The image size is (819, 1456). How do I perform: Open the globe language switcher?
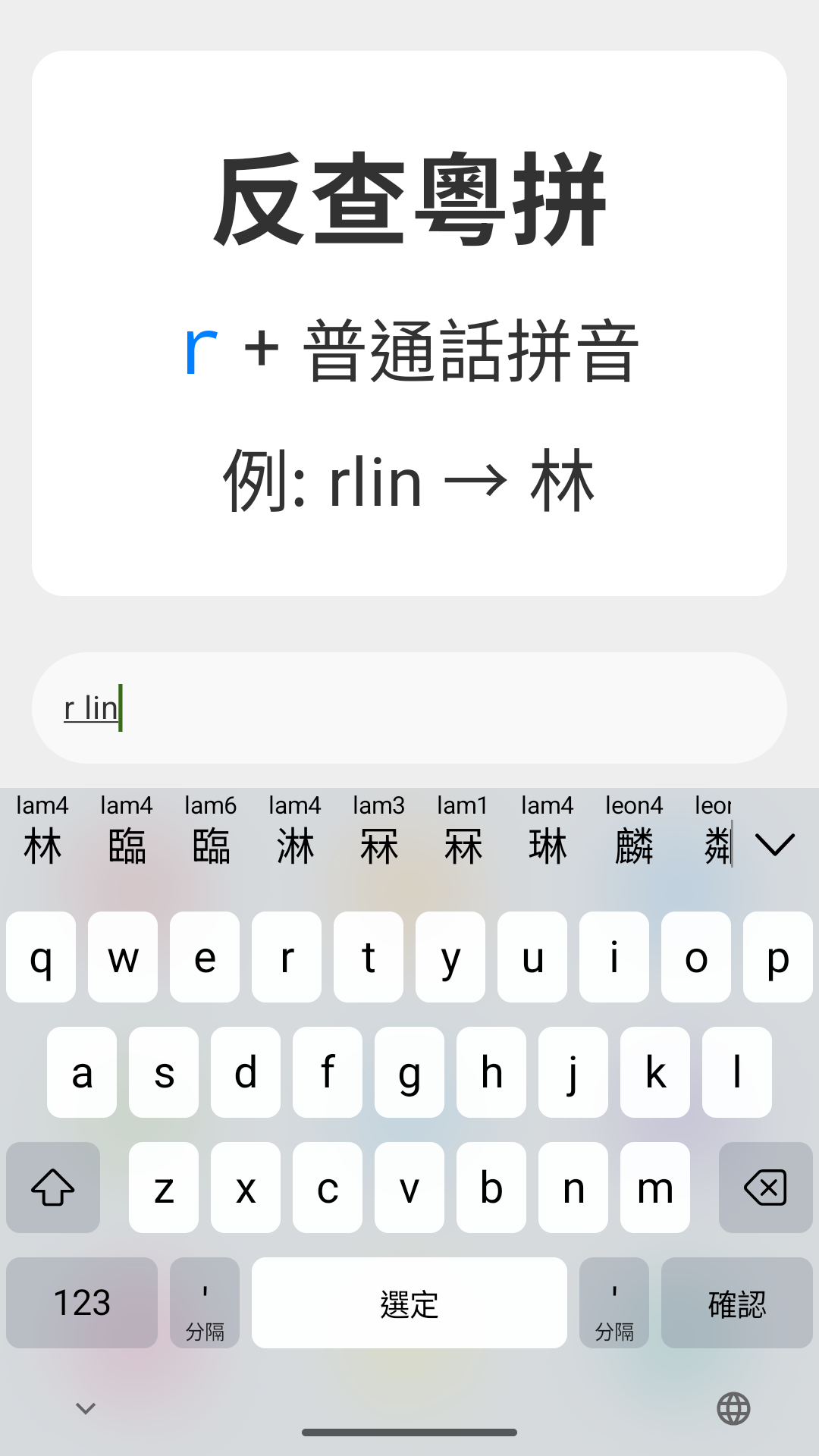[733, 1409]
